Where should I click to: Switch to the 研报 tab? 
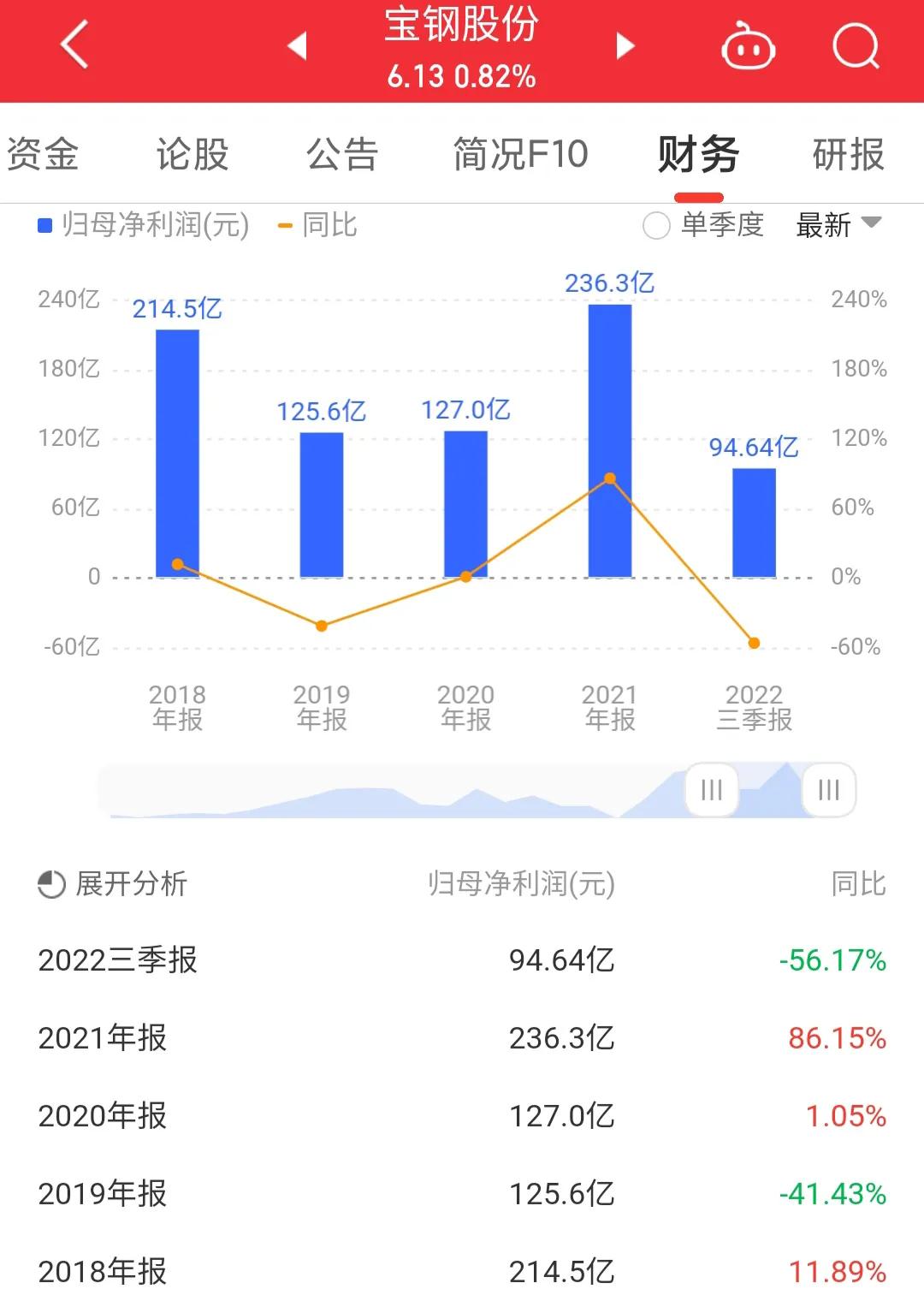point(845,154)
